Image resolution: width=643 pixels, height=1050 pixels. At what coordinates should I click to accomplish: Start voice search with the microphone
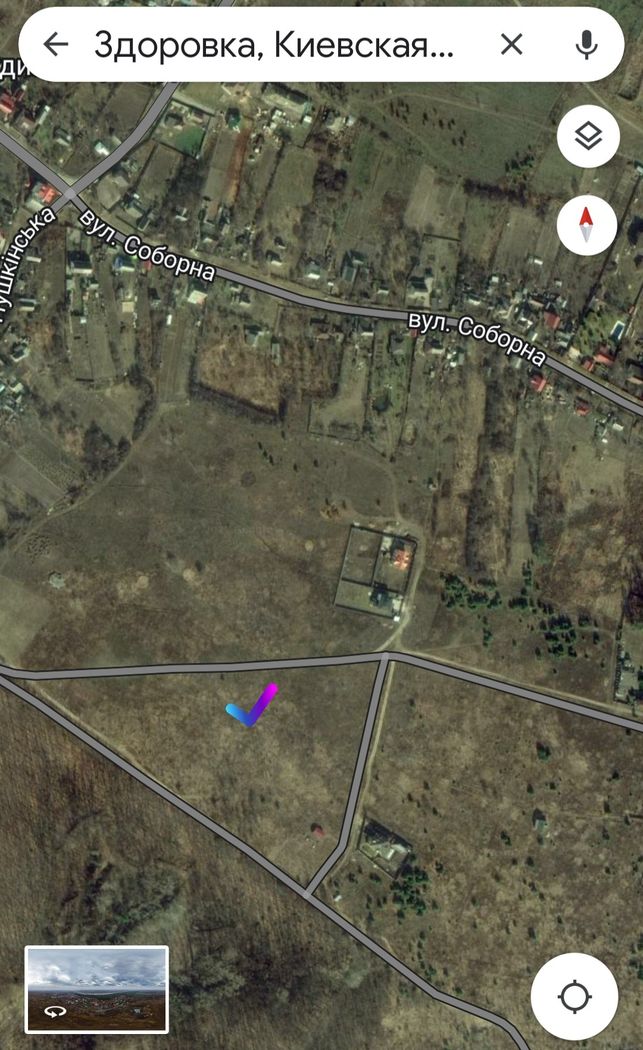587,45
